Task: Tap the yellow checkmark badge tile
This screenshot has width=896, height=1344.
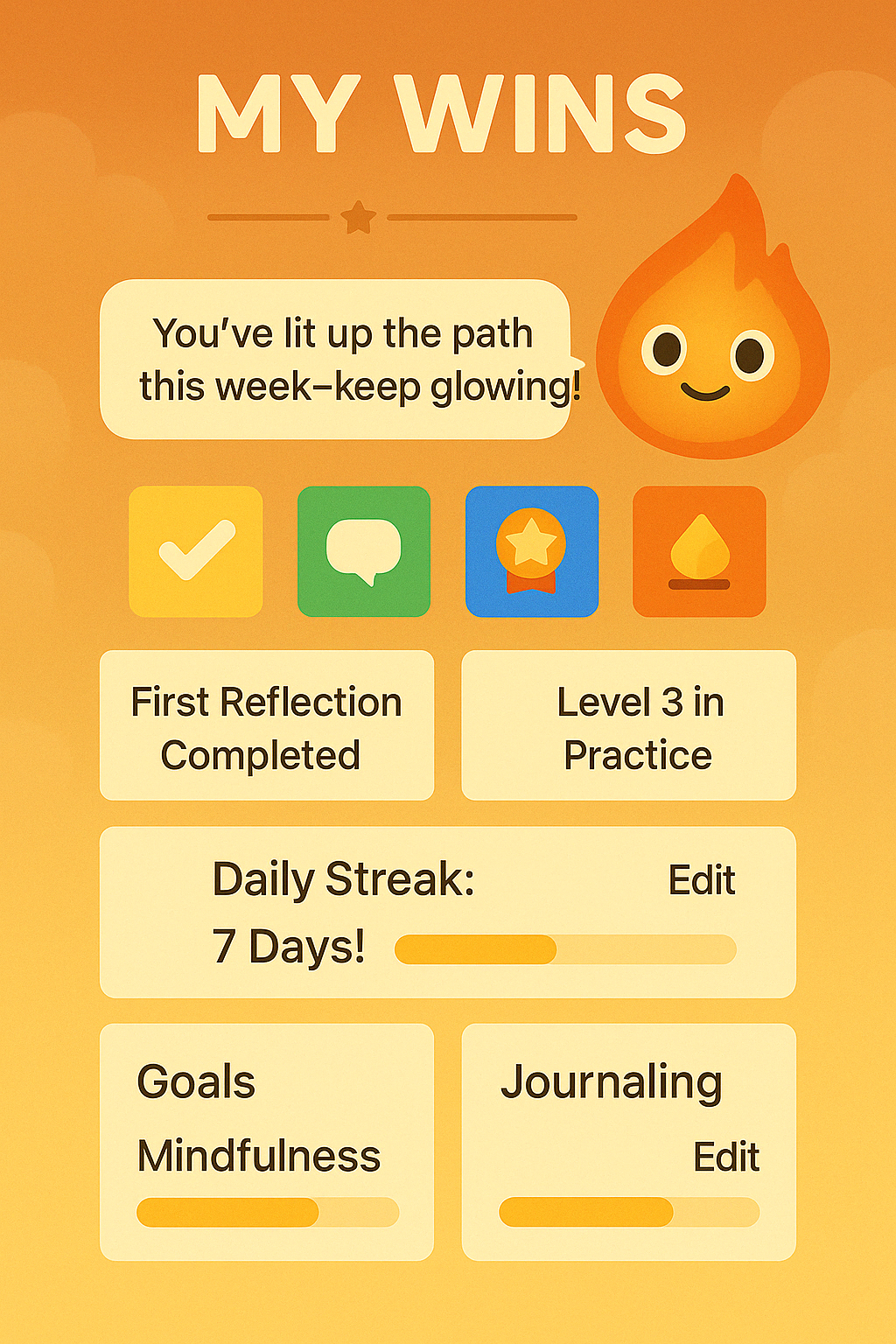Action: pyautogui.click(x=196, y=552)
